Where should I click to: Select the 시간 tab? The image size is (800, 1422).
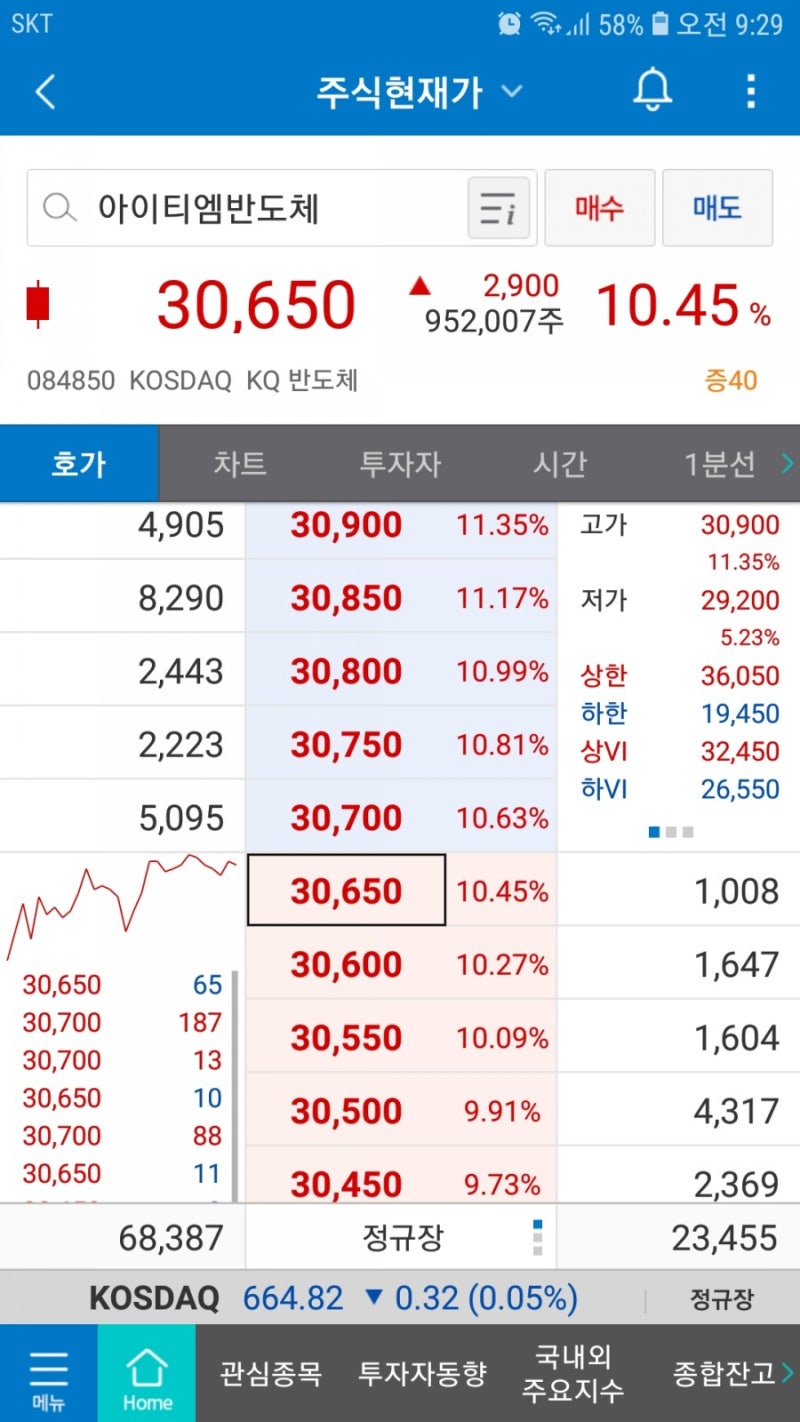(x=560, y=462)
